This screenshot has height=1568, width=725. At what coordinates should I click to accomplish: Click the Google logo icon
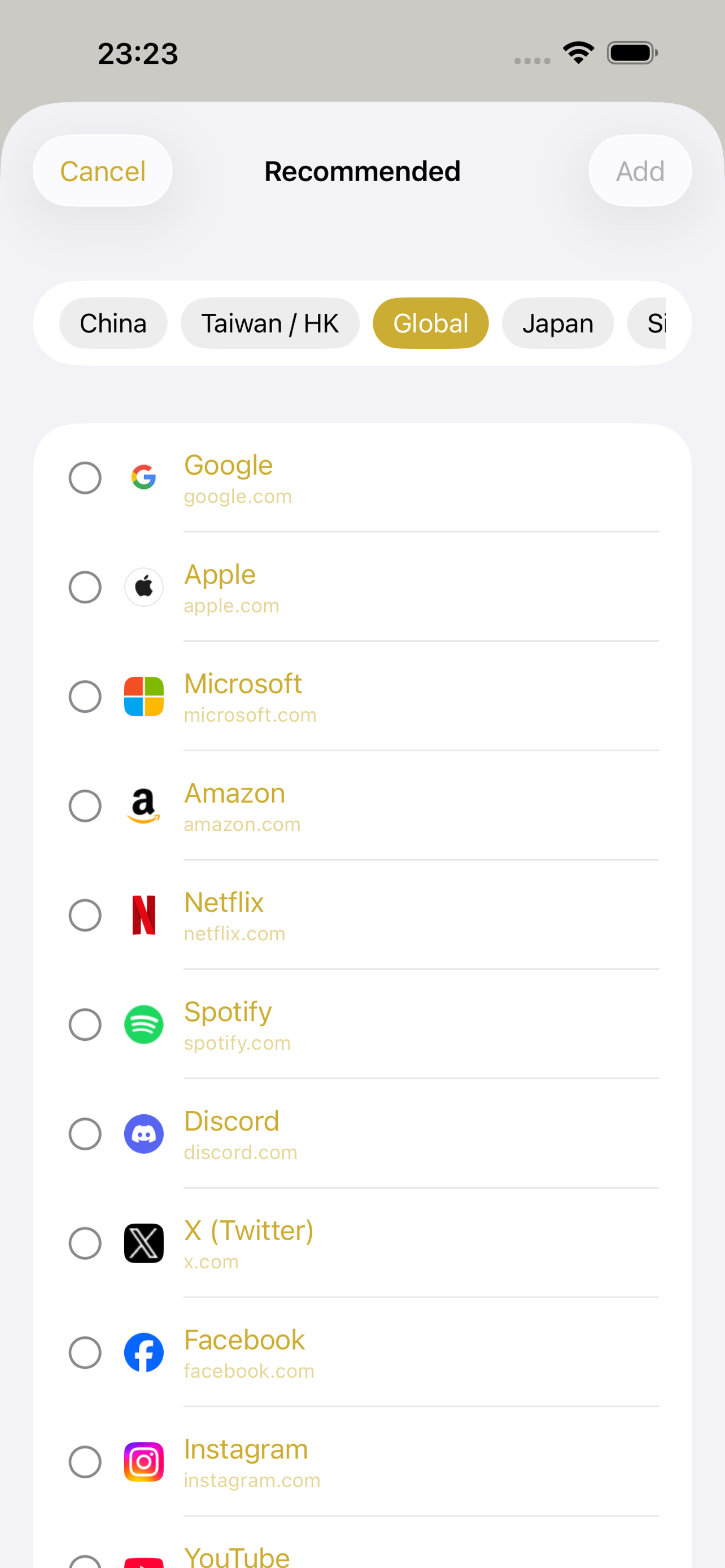point(143,478)
